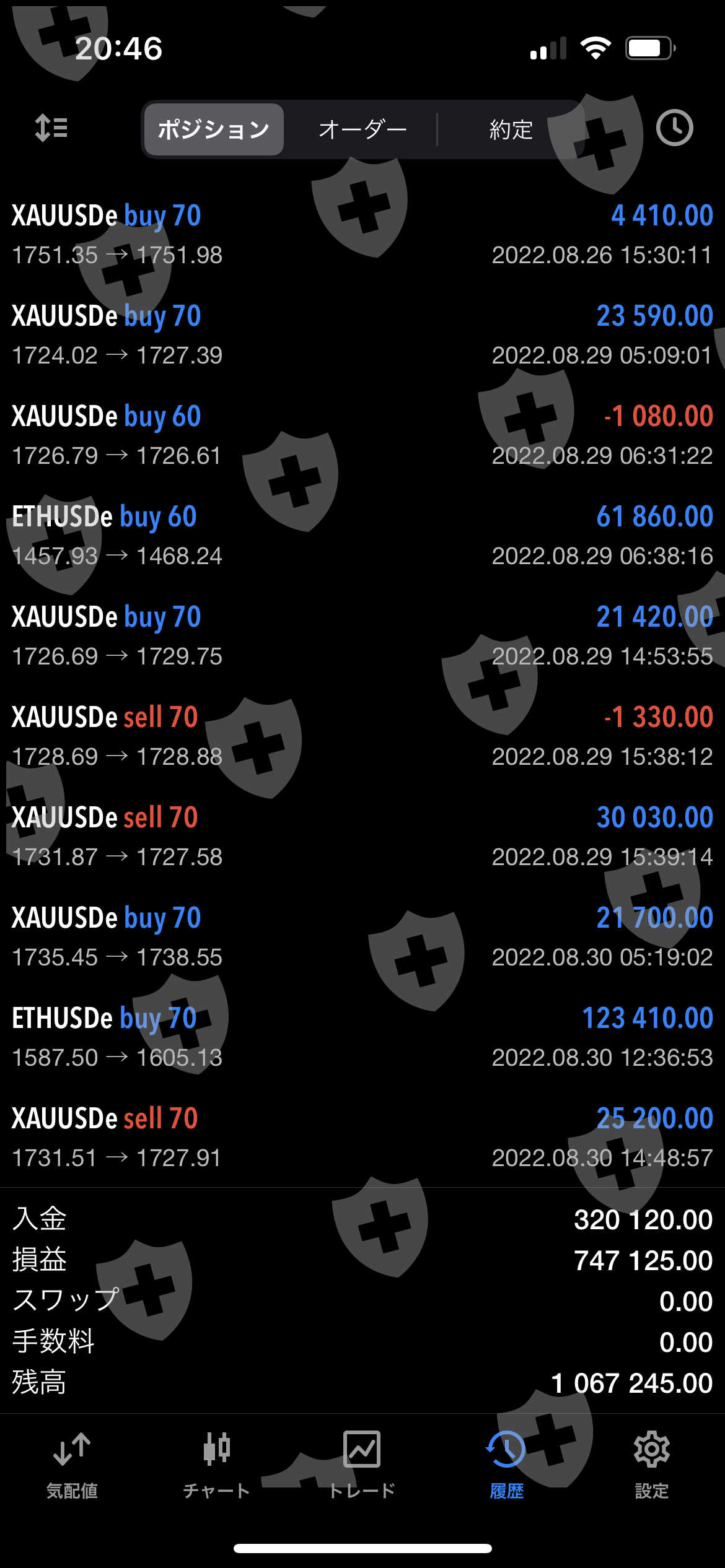
Task: Switch to the オーダー segment
Action: pyautogui.click(x=362, y=129)
